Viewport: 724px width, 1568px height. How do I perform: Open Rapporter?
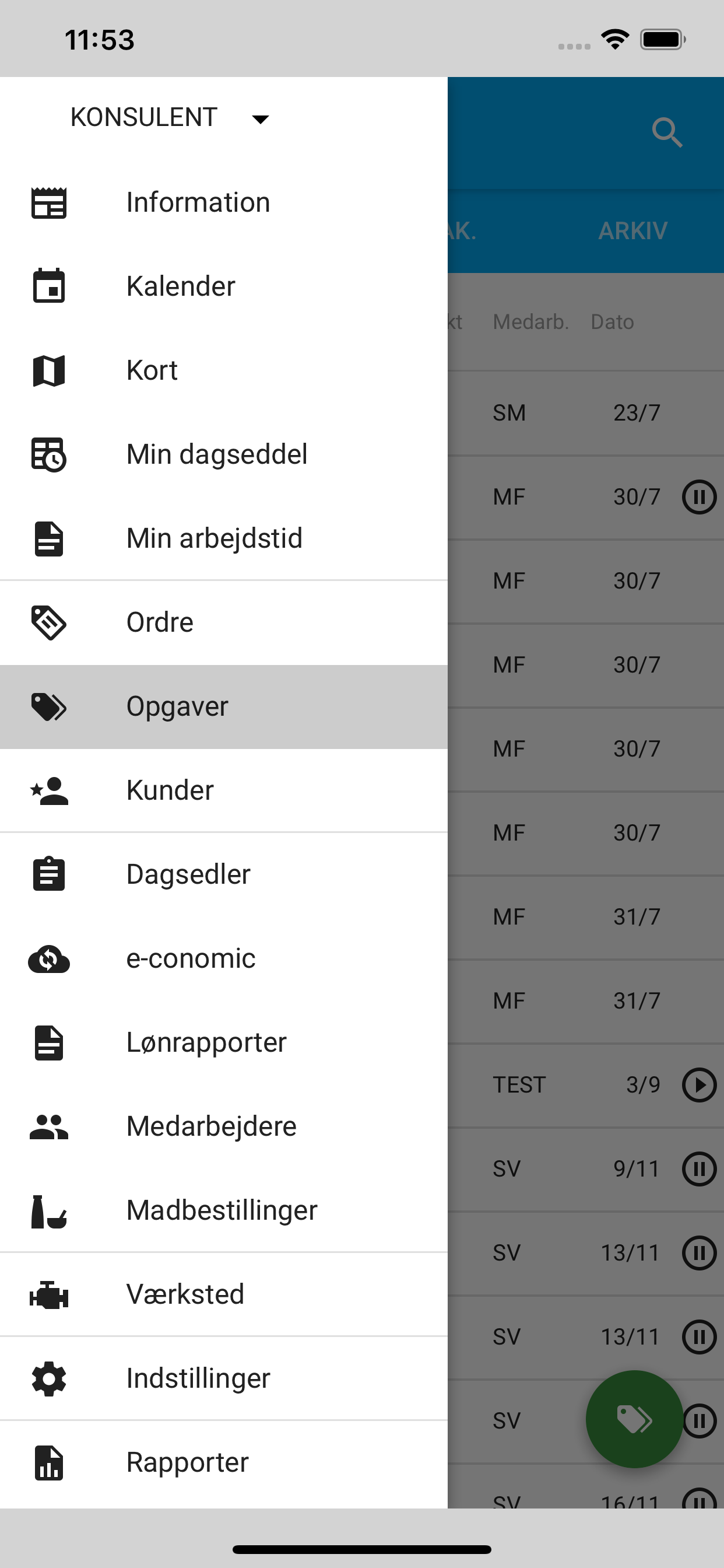point(187,1462)
